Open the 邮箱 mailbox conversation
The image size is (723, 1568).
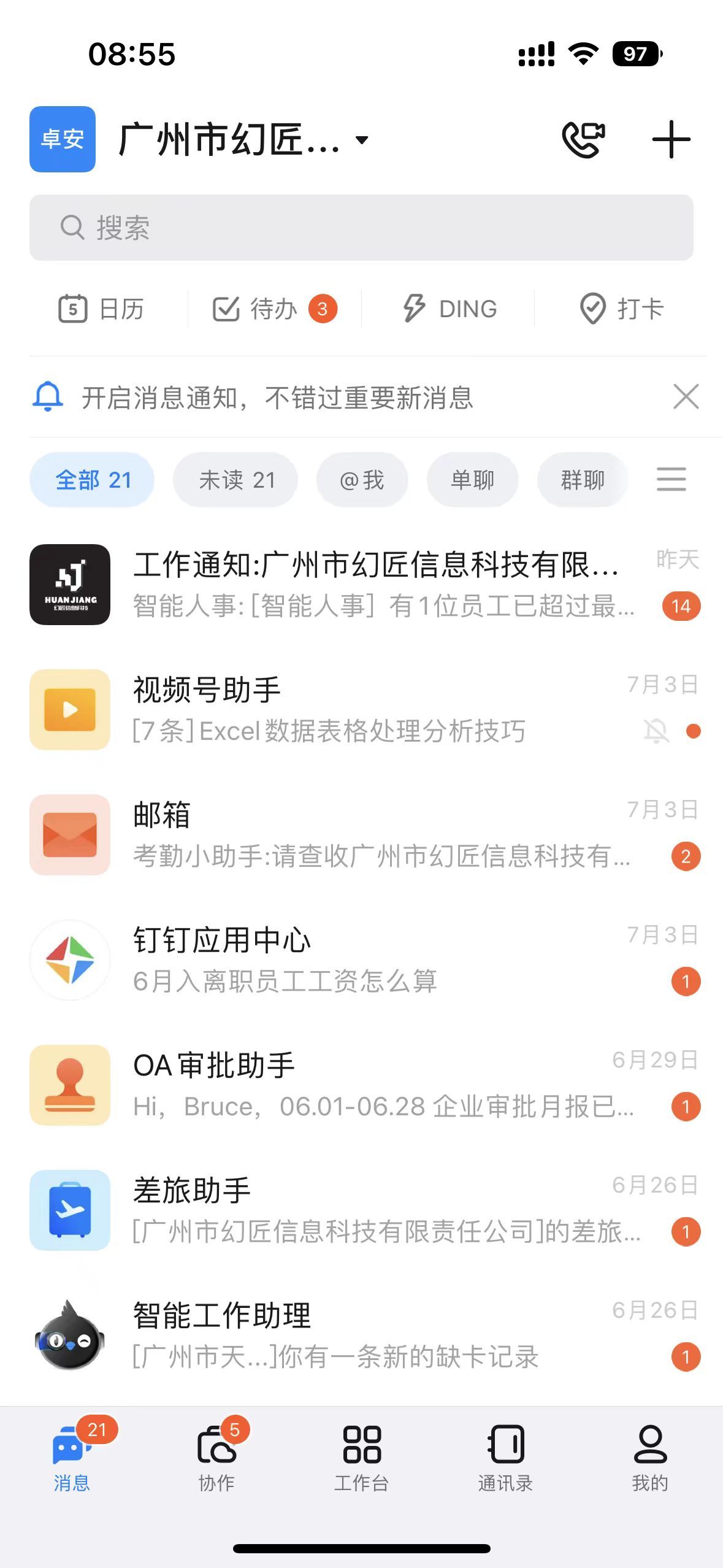(362, 837)
